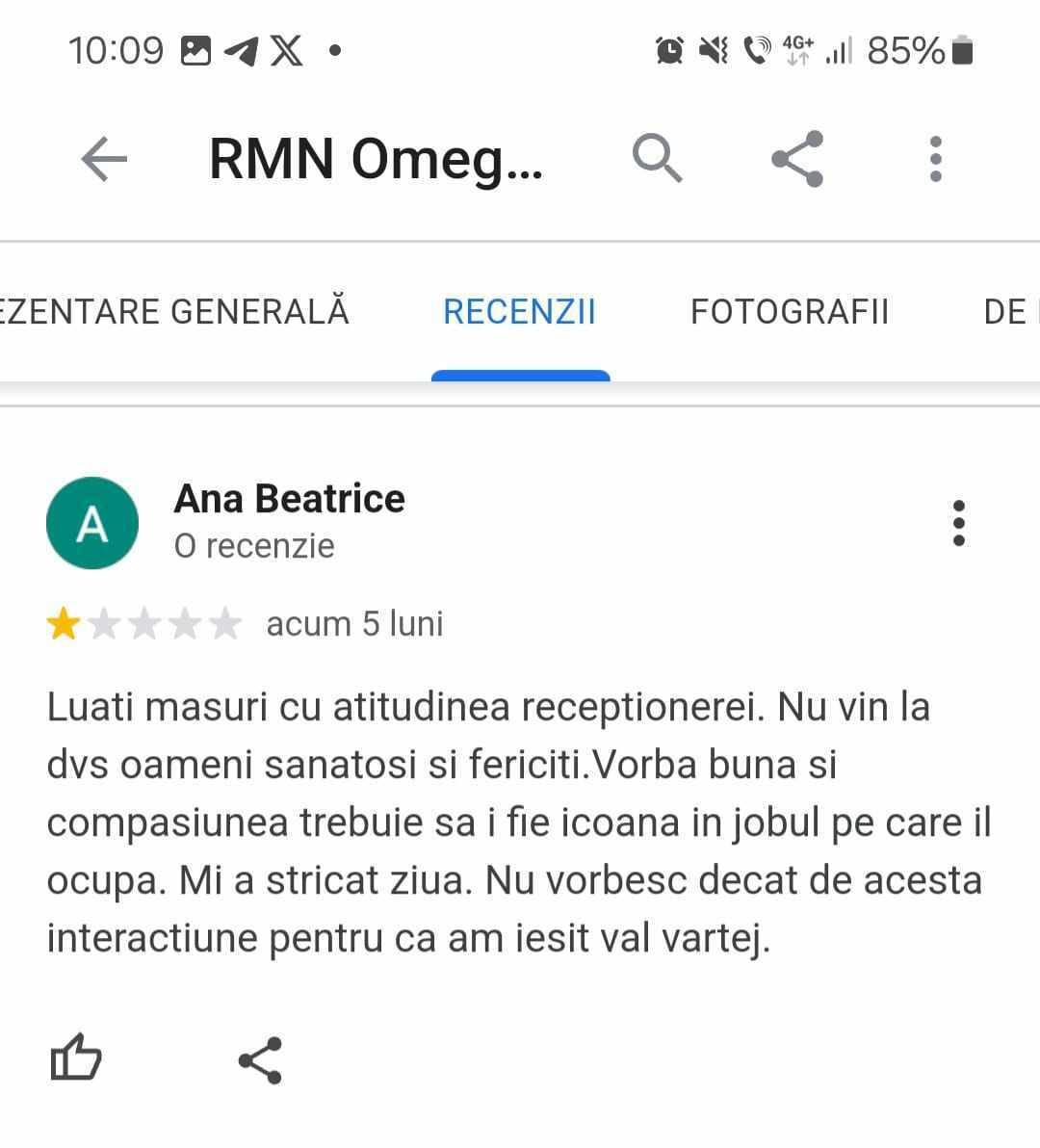The width and height of the screenshot is (1040, 1148).
Task: Open the app bar overflow menu
Action: click(935, 159)
